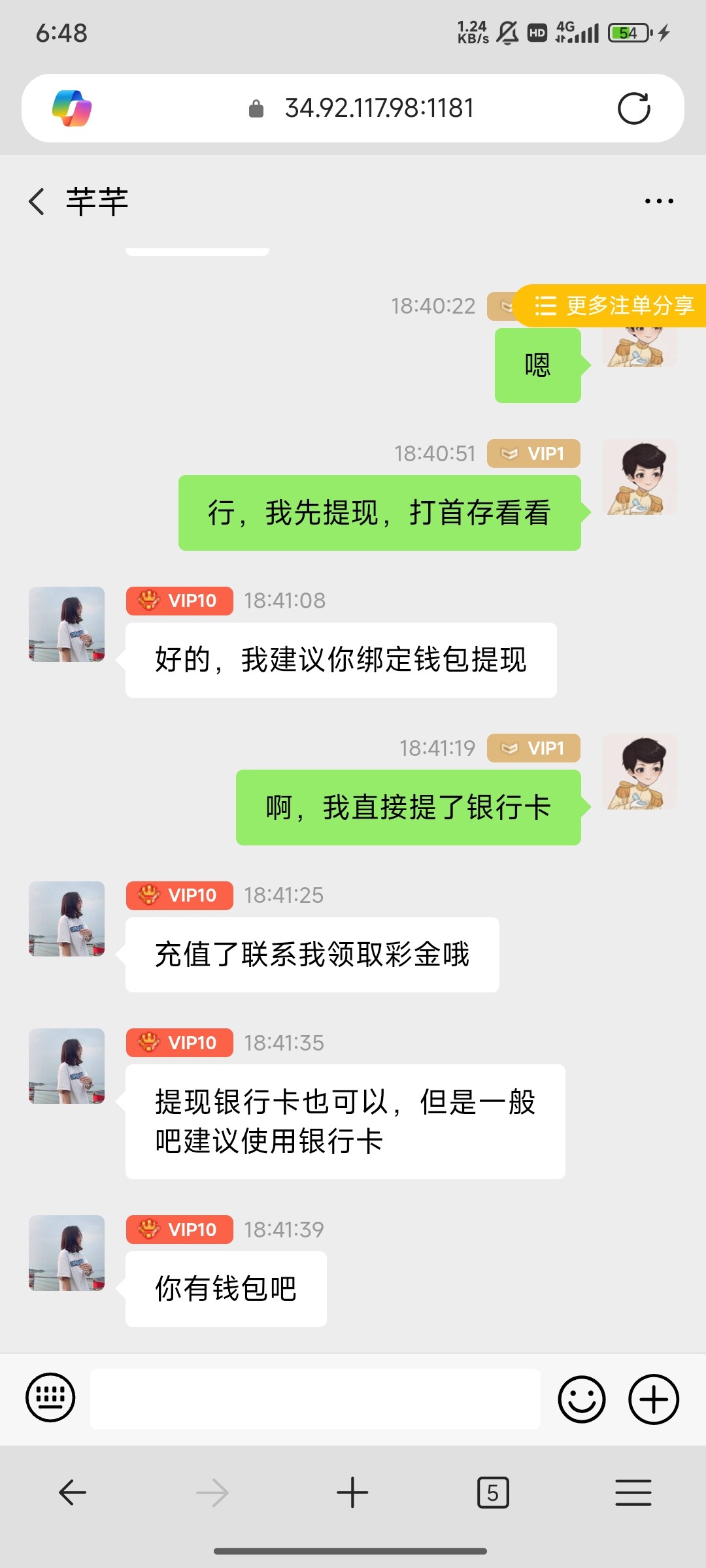This screenshot has height=1568, width=706.
Task: Reload the page in address bar
Action: (633, 108)
